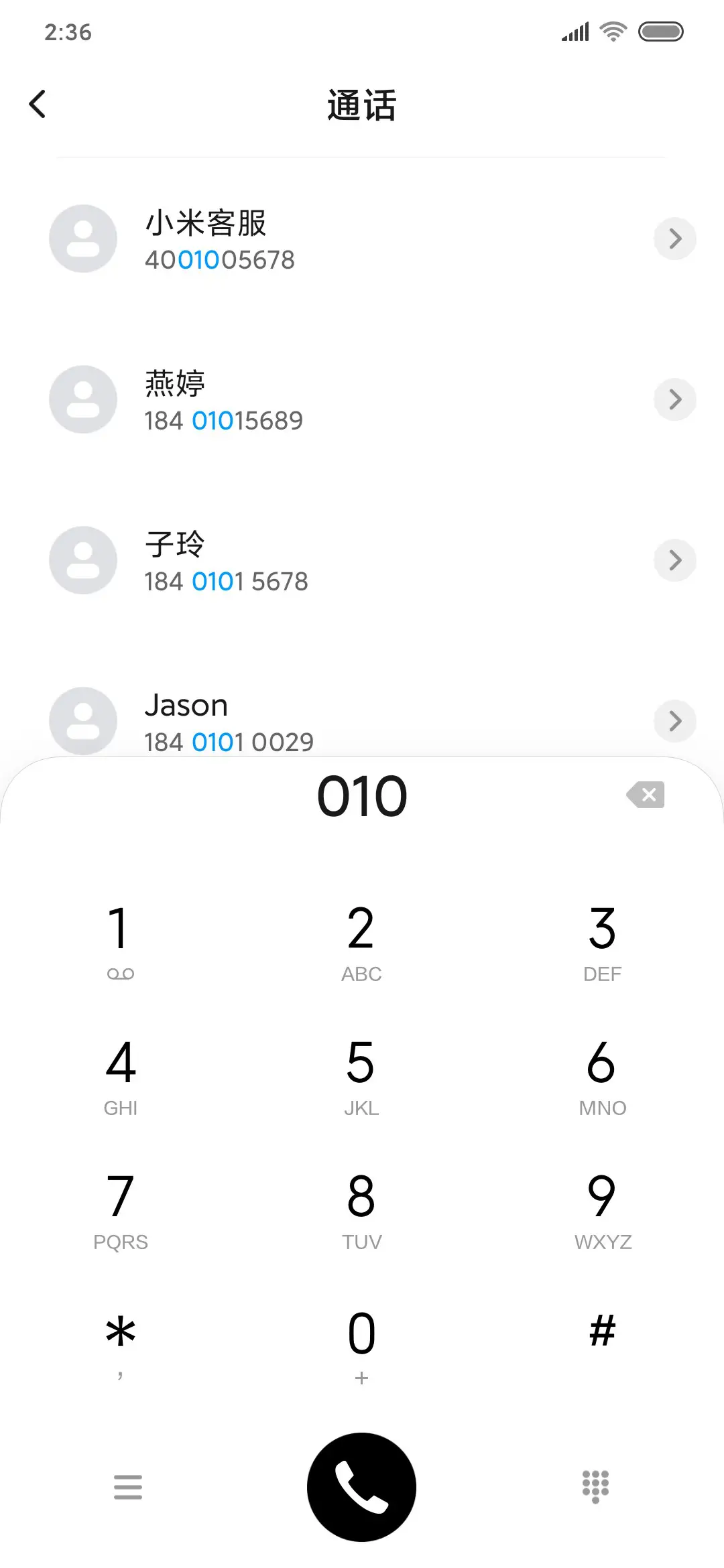Tap the star key on the keypad

pyautogui.click(x=120, y=1337)
